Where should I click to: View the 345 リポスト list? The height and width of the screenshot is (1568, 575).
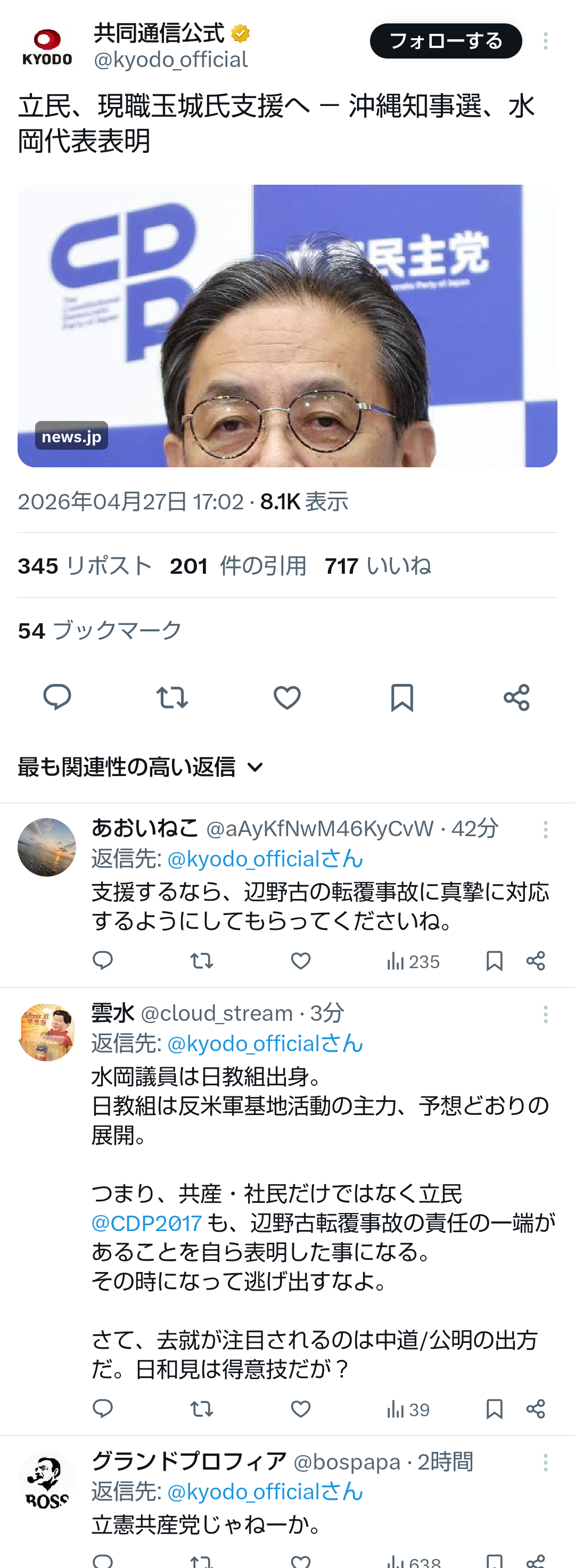point(84,565)
